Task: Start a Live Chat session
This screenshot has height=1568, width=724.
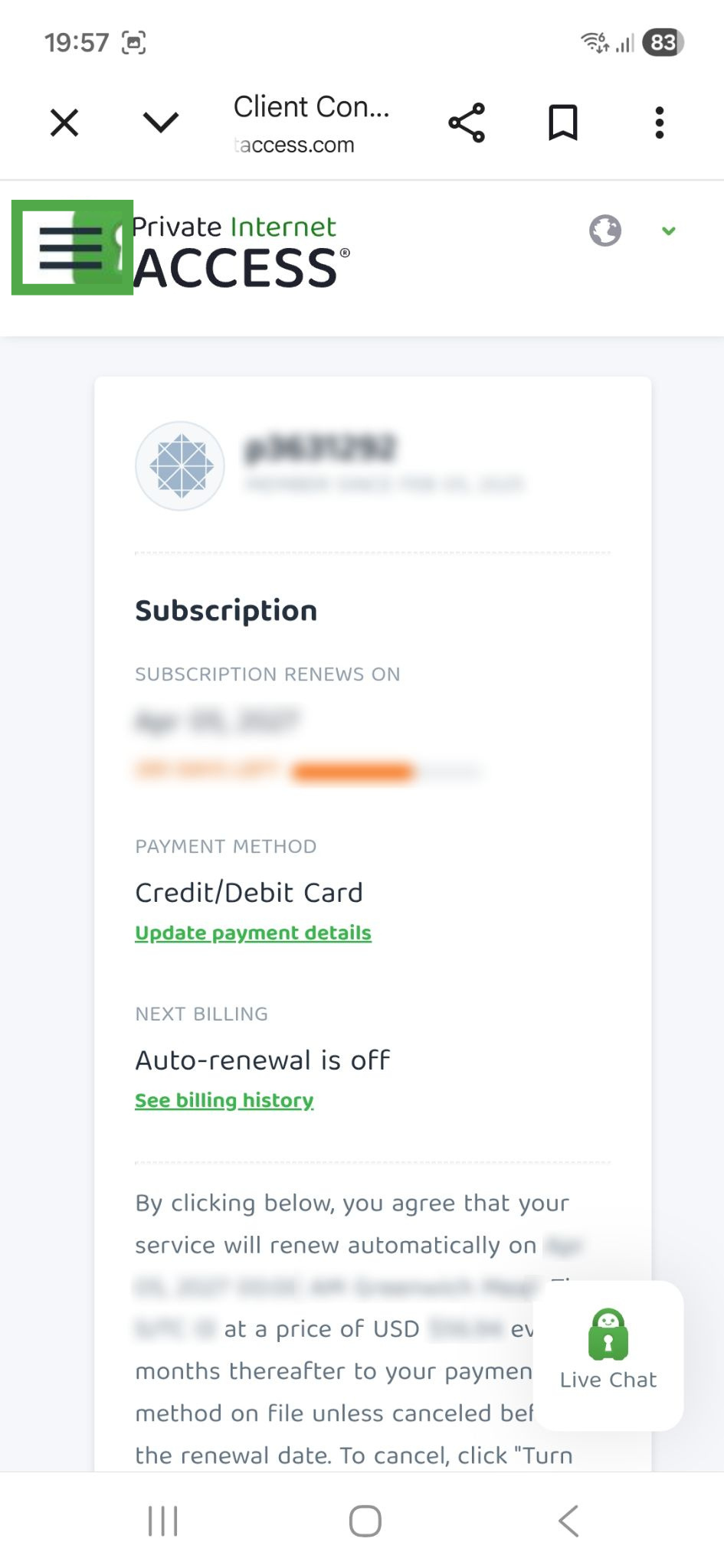Action: coord(608,1354)
